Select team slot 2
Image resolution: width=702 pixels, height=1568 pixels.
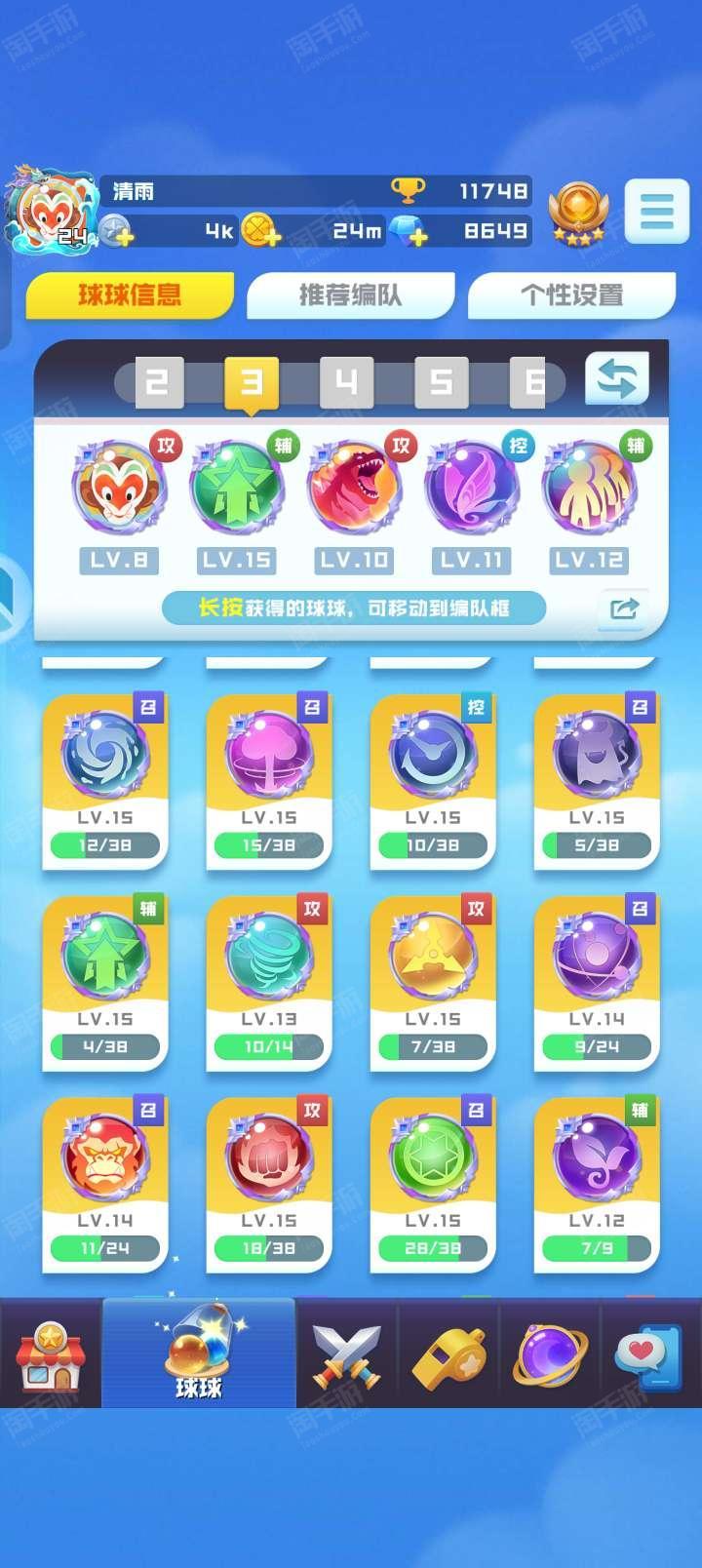click(x=158, y=382)
